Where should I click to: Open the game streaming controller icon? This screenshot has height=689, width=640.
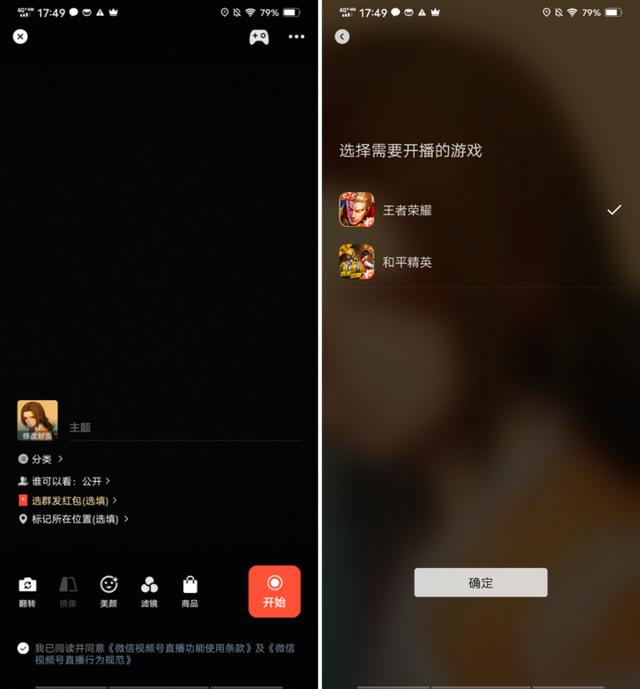pyautogui.click(x=259, y=37)
